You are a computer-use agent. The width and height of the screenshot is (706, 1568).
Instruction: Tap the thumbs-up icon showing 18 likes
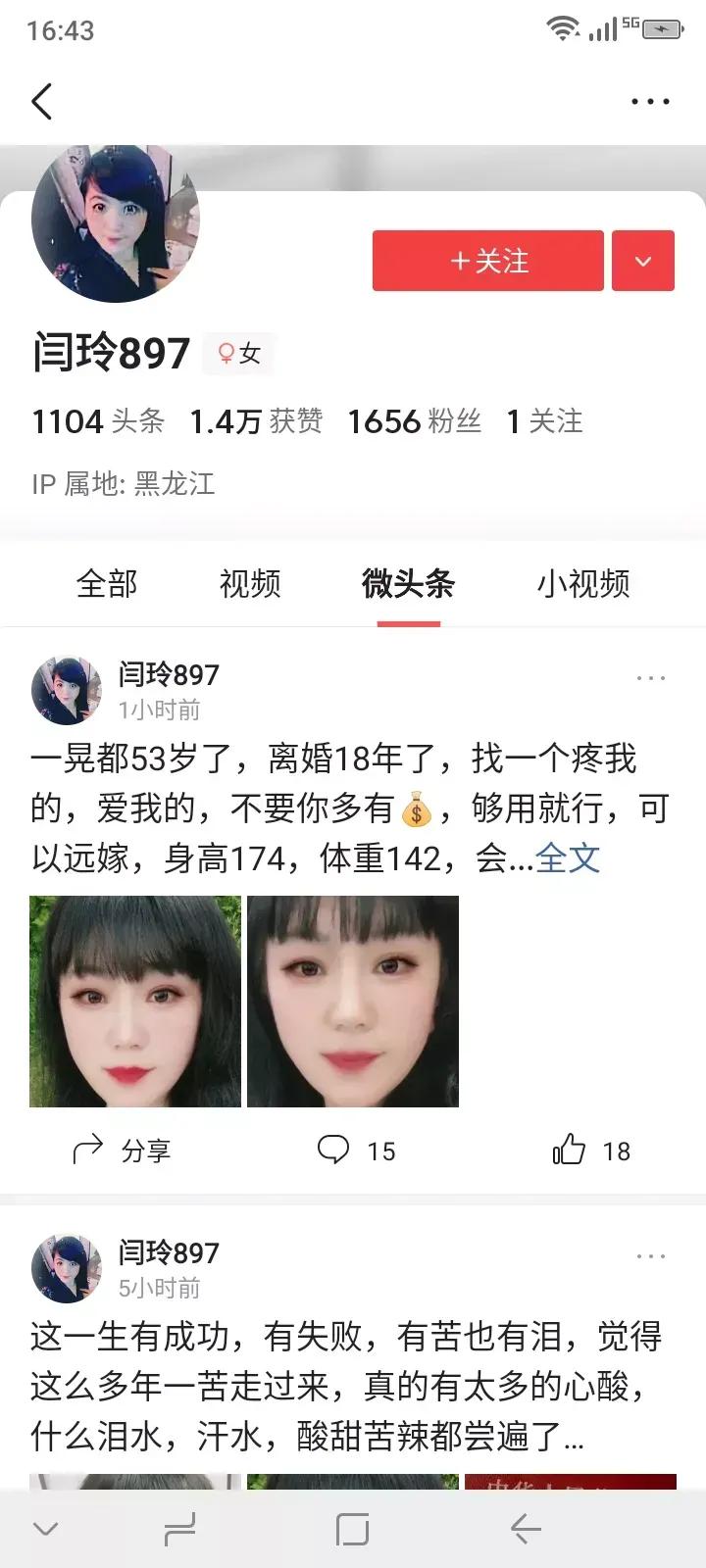point(573,1151)
